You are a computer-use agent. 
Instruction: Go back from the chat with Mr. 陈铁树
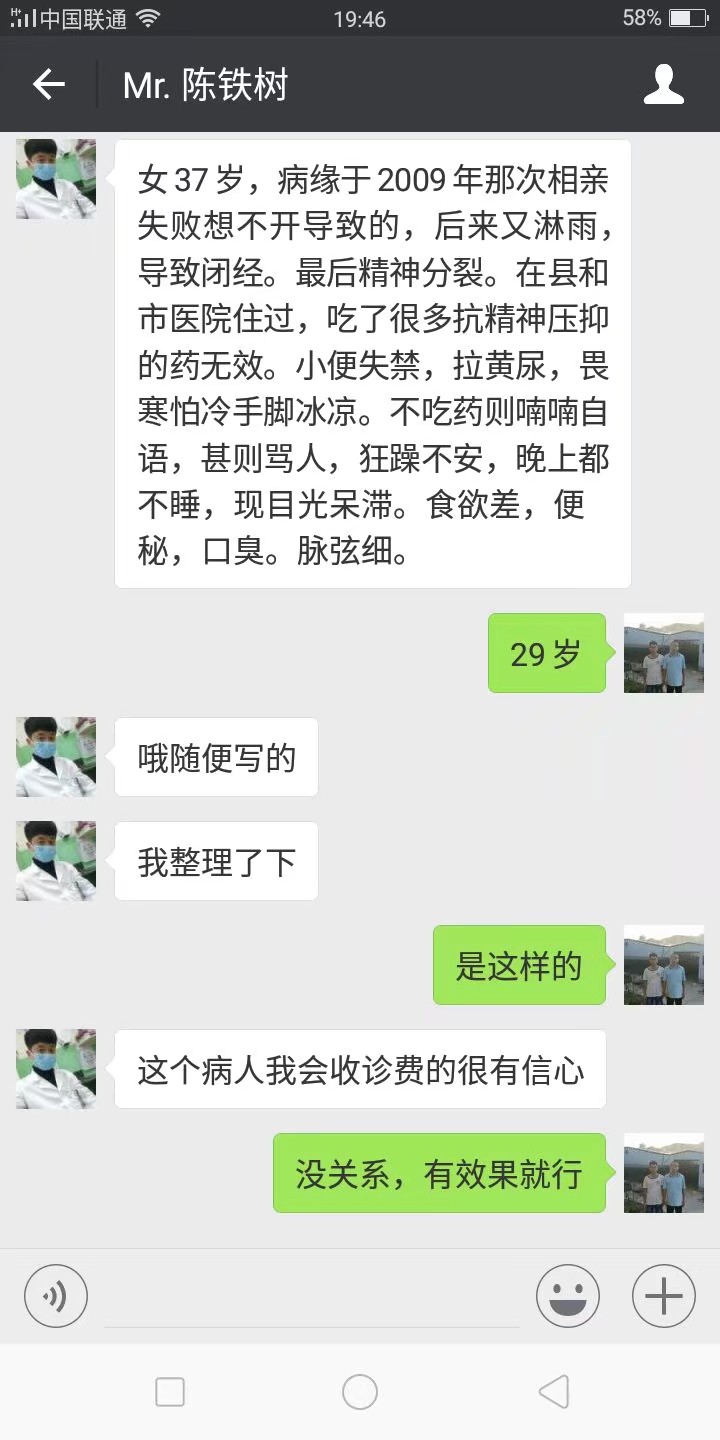click(48, 85)
